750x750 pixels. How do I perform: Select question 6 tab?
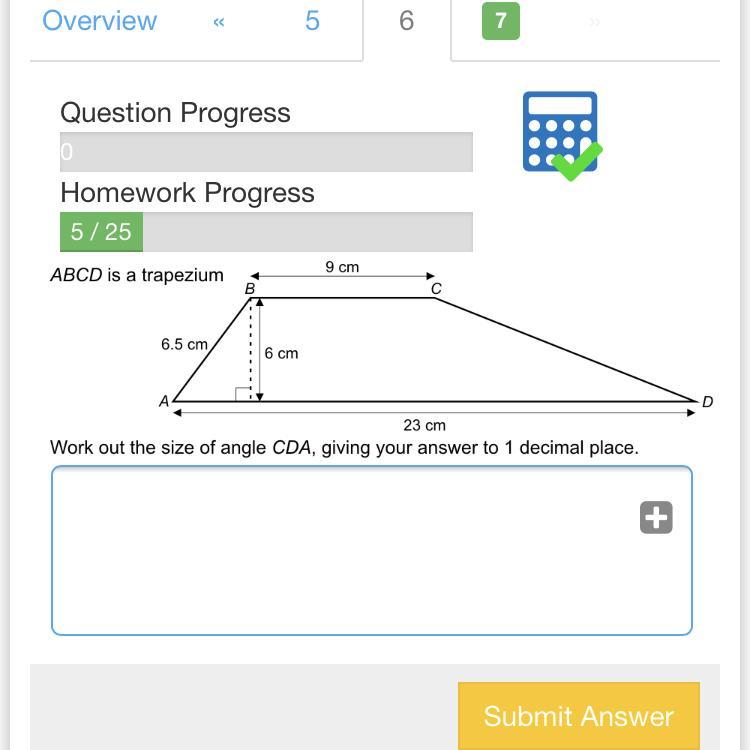(407, 21)
